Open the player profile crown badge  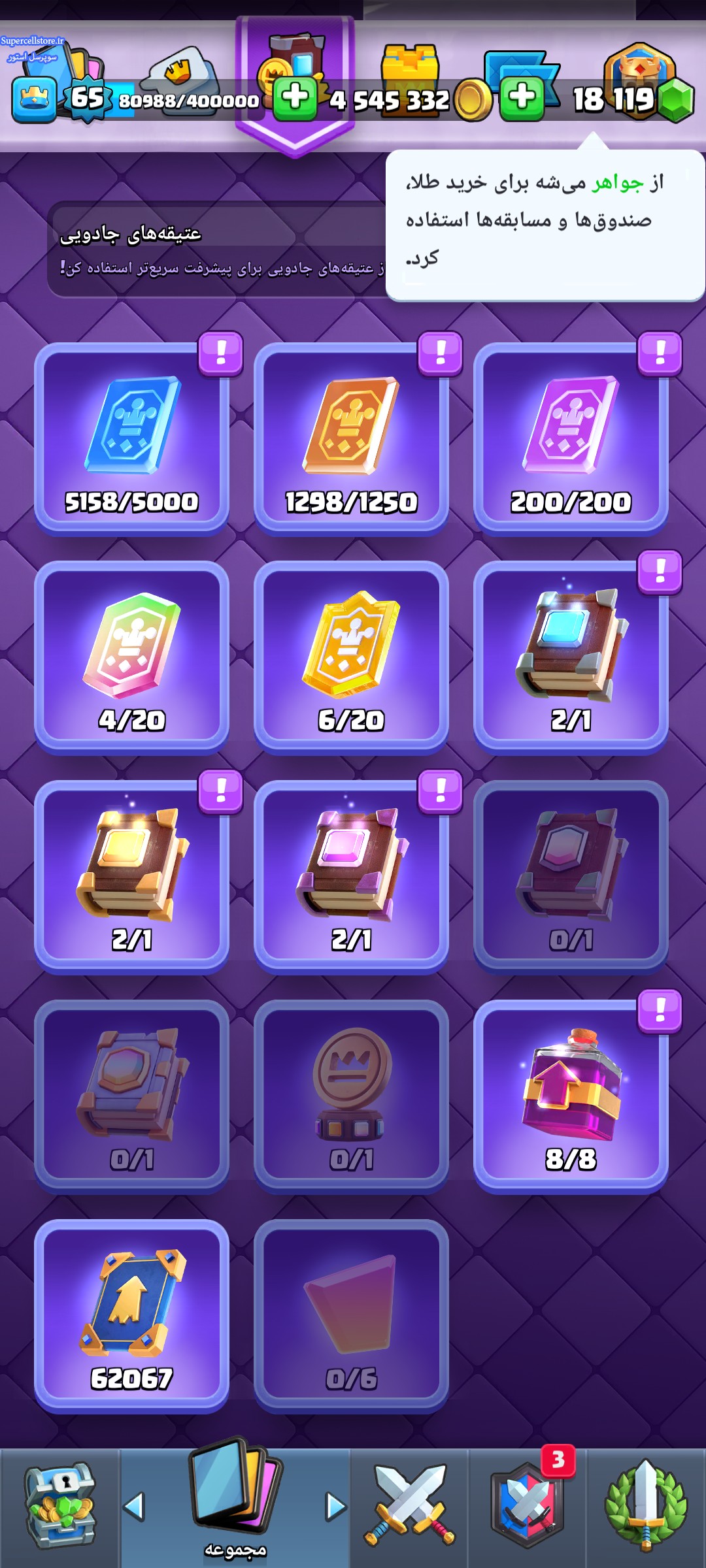point(34,99)
